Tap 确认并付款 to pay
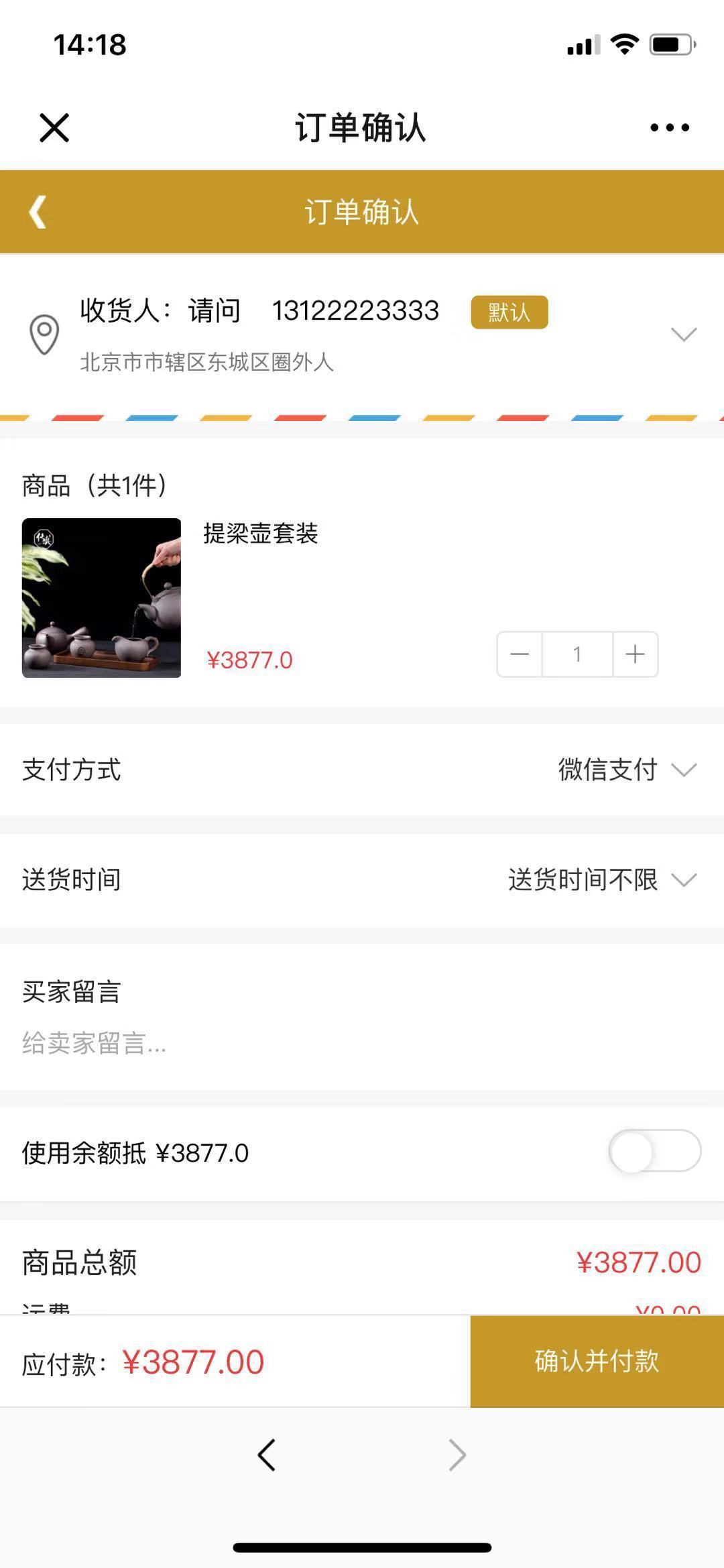Image resolution: width=724 pixels, height=1568 pixels. pos(597,1361)
